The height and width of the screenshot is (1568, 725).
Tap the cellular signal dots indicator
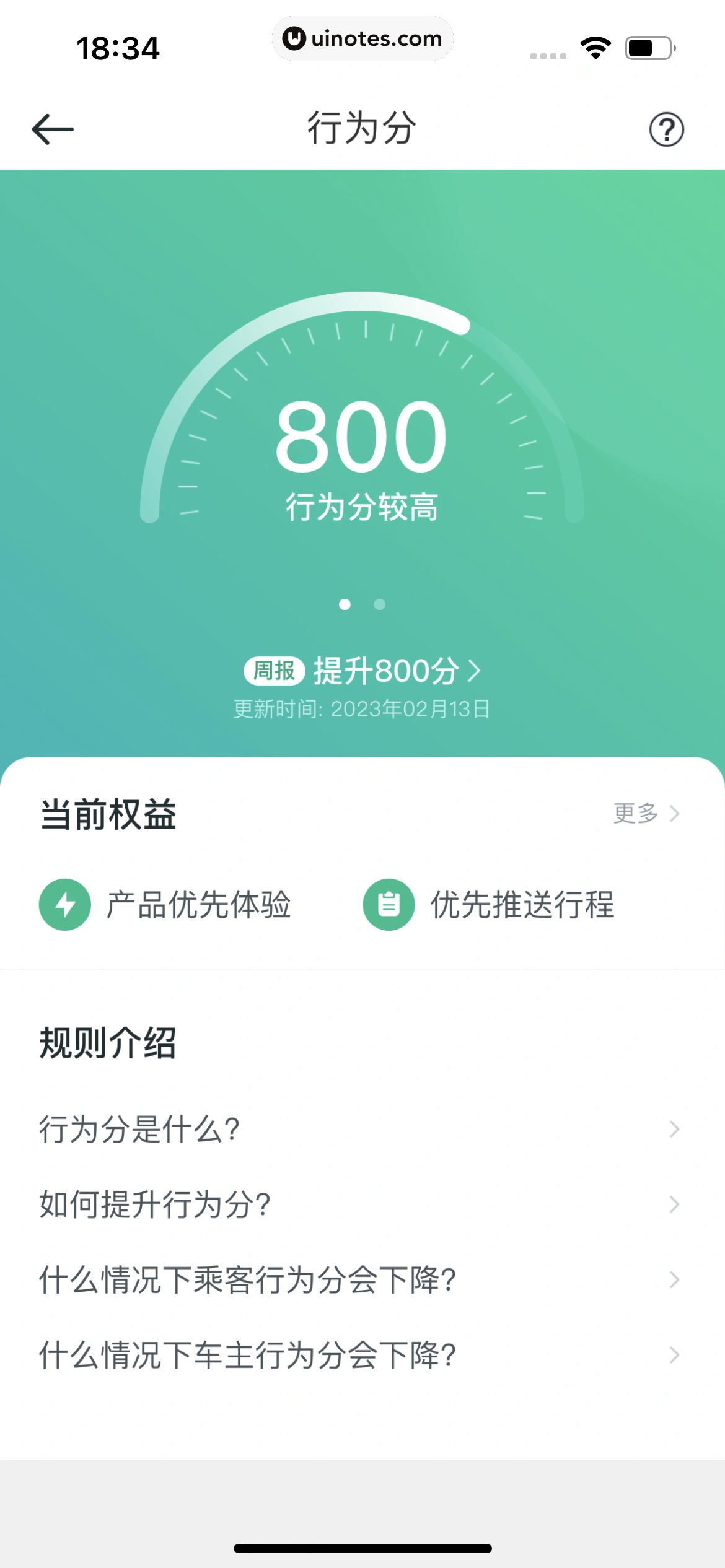[x=548, y=54]
